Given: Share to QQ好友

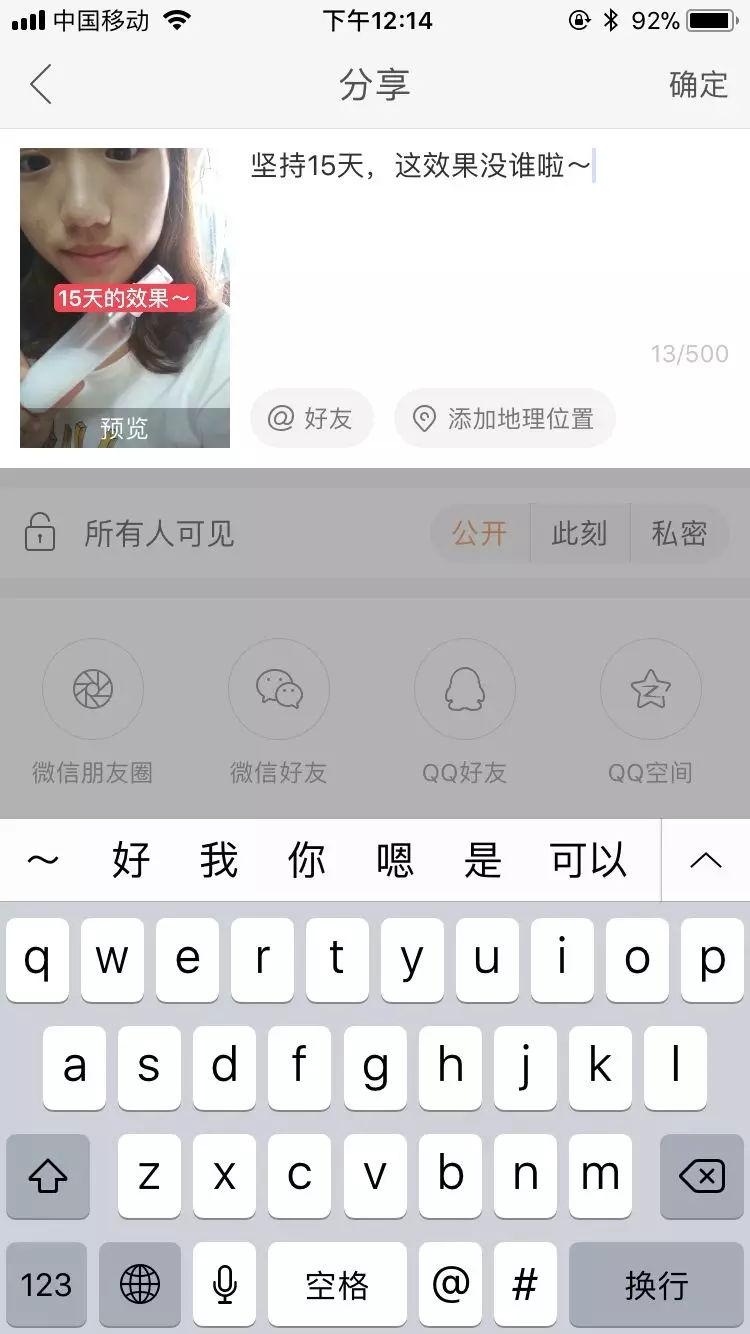Looking at the screenshot, I should (x=465, y=689).
